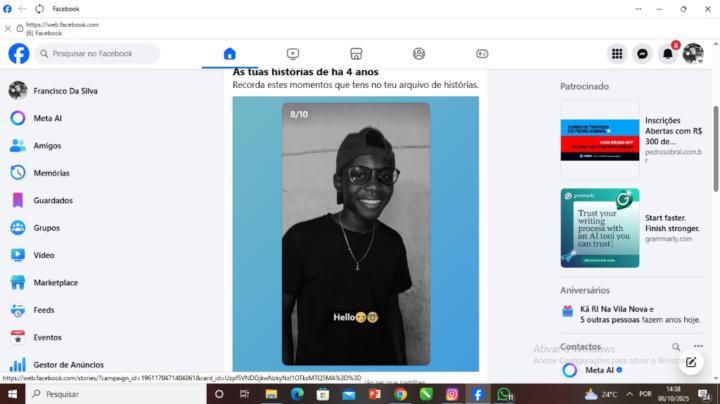The image size is (720, 404).
Task: Open Meta AI in the sidebar
Action: tap(47, 118)
